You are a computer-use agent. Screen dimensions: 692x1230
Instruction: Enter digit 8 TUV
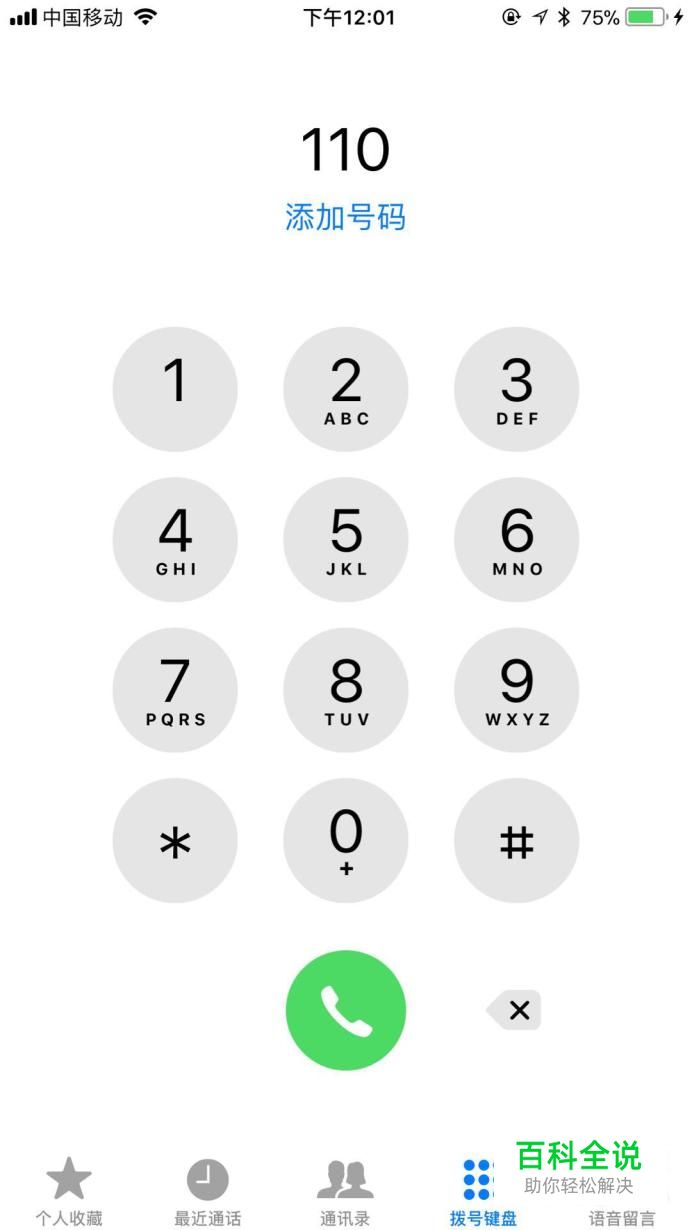[346, 690]
